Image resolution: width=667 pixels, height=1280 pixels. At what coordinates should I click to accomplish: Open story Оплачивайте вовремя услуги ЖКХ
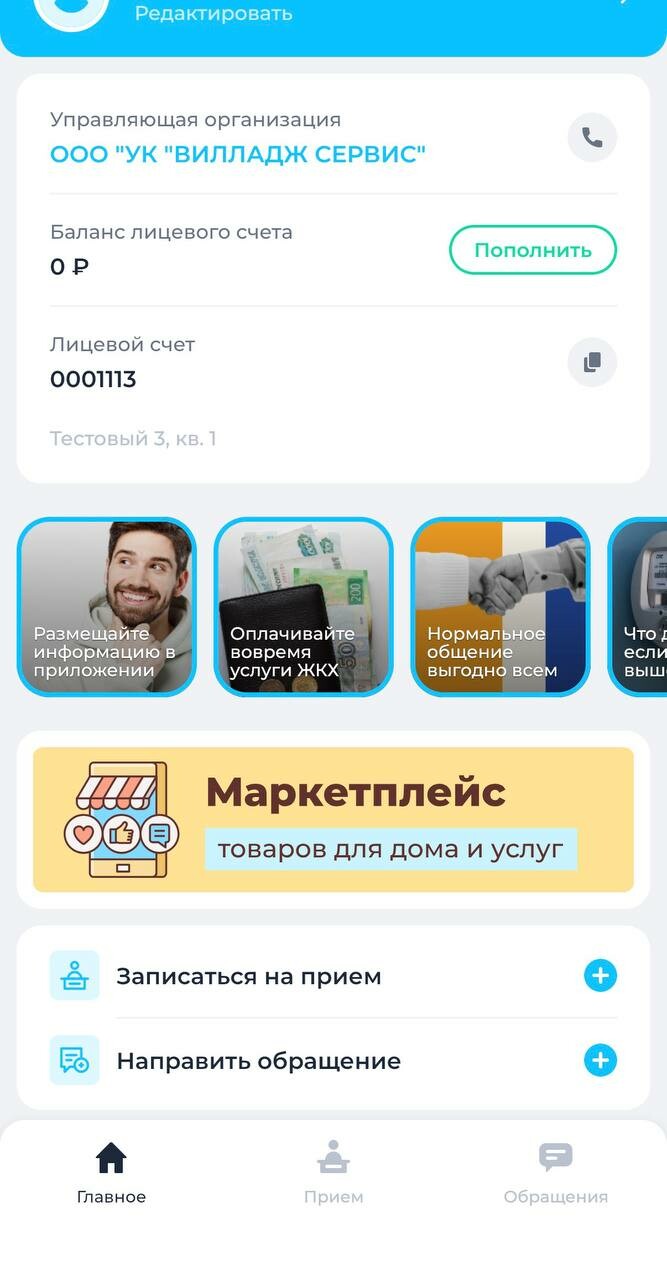click(x=303, y=606)
